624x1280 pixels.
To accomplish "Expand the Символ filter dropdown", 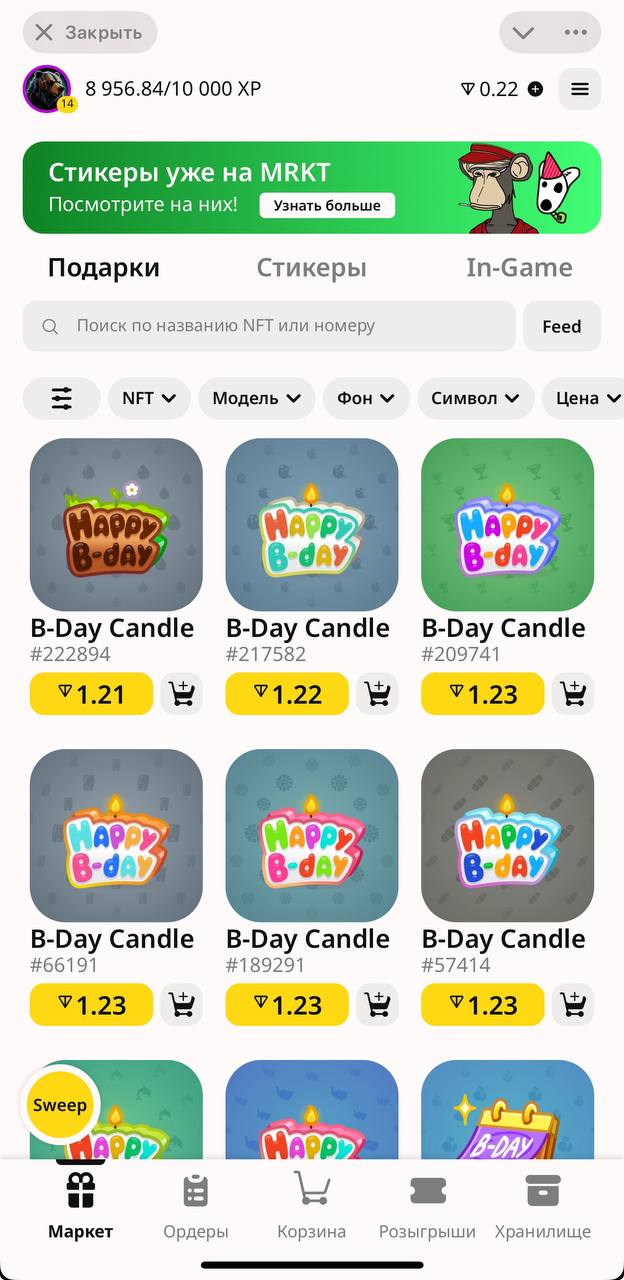I will pos(475,398).
